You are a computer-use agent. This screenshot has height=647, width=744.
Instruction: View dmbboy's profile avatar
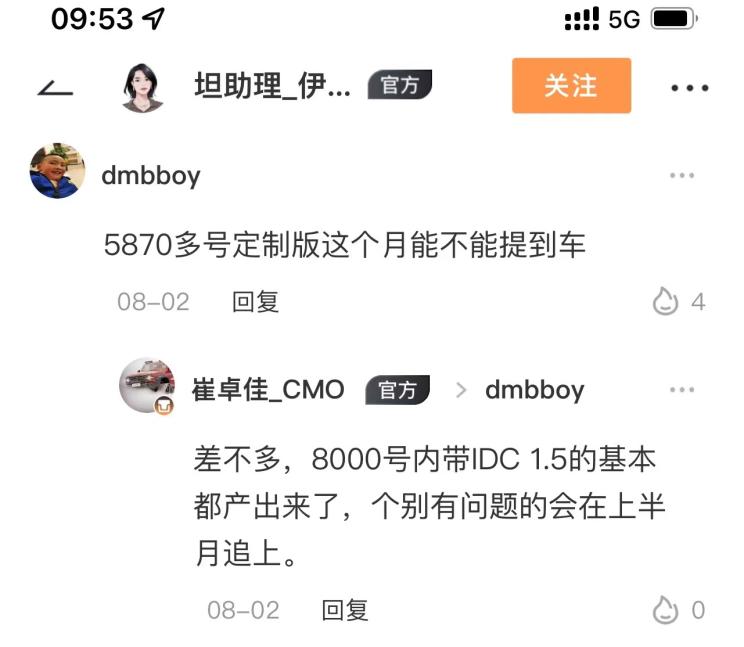[57, 171]
